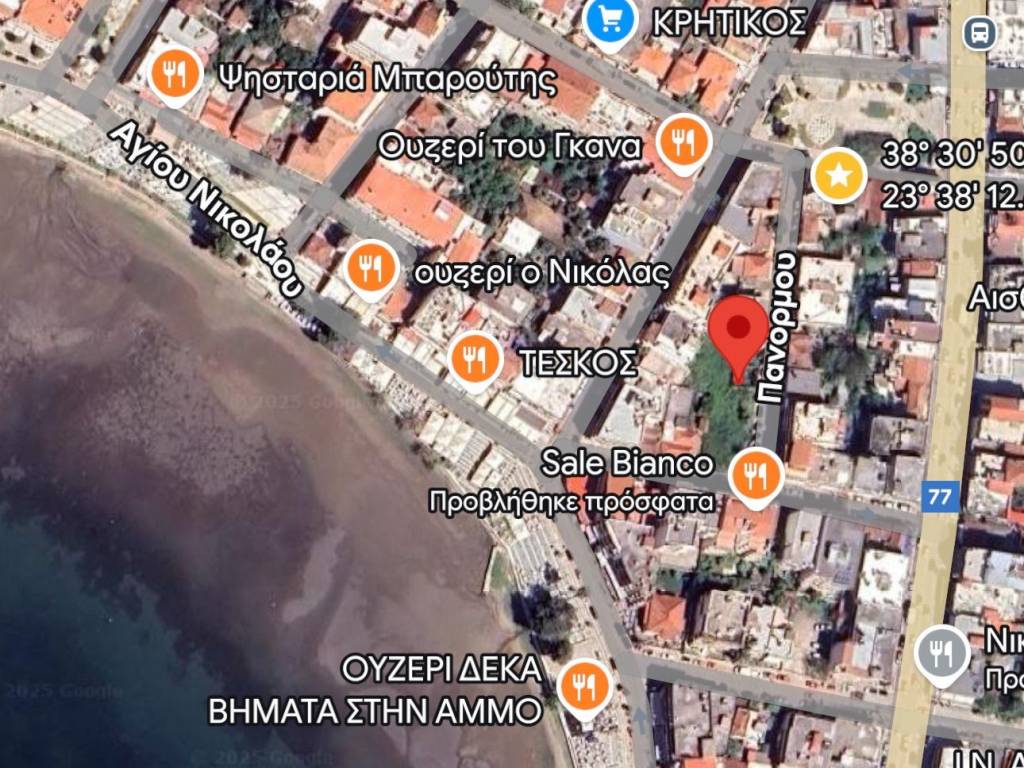The width and height of the screenshot is (1024, 768).
Task: Tap the Ουζερί του Γκανα restaurant marker
Action: coord(684,143)
